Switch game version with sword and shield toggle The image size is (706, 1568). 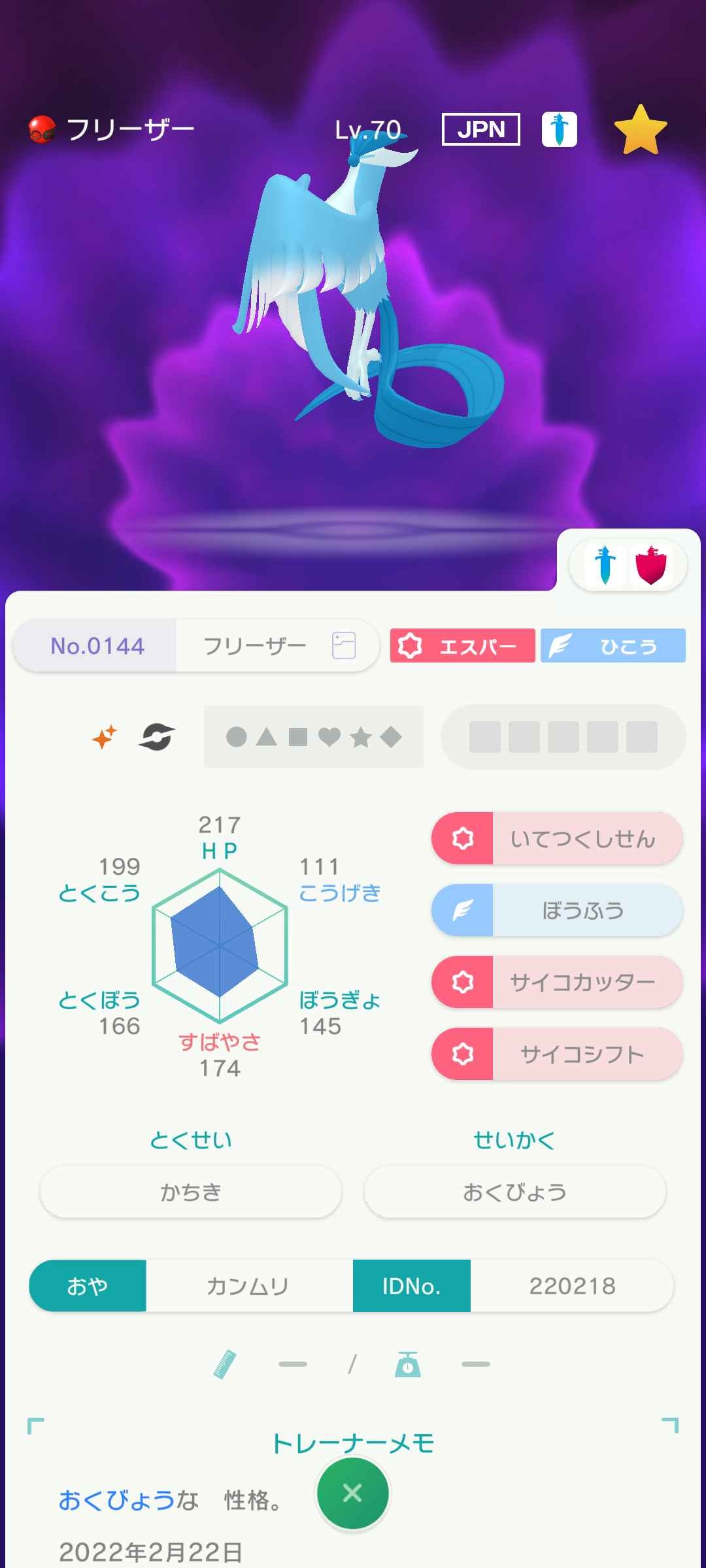click(x=628, y=565)
